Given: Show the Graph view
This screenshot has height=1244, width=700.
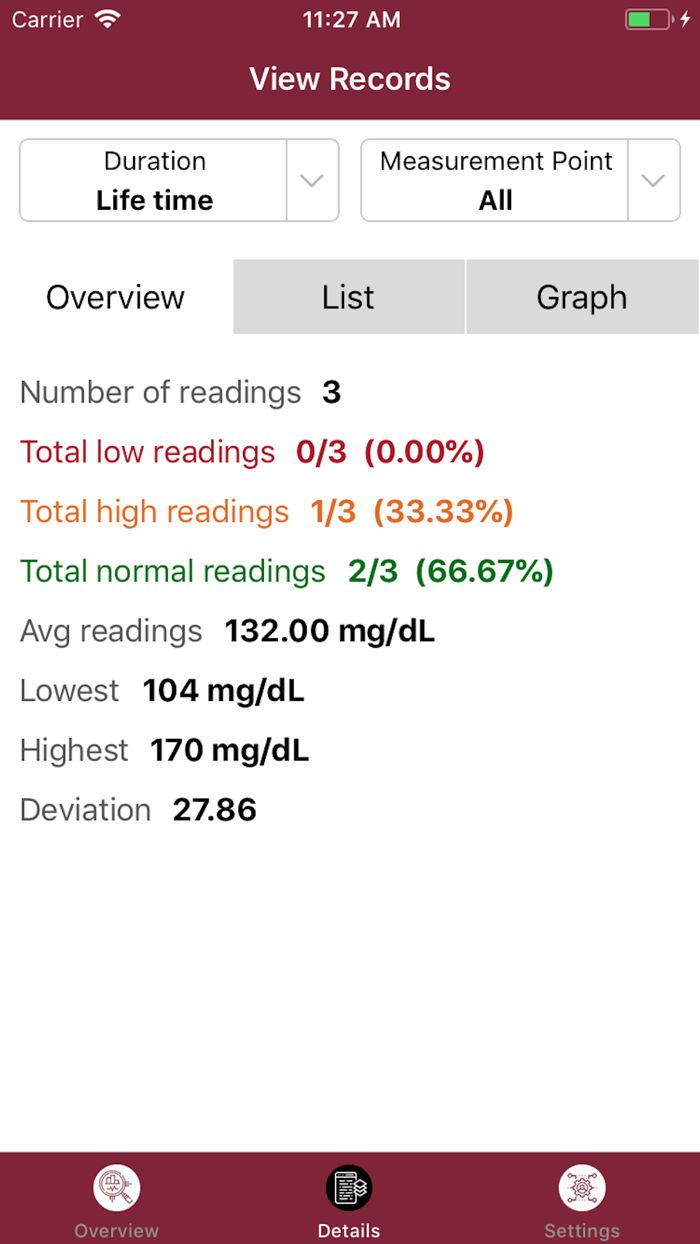Looking at the screenshot, I should click(x=581, y=297).
